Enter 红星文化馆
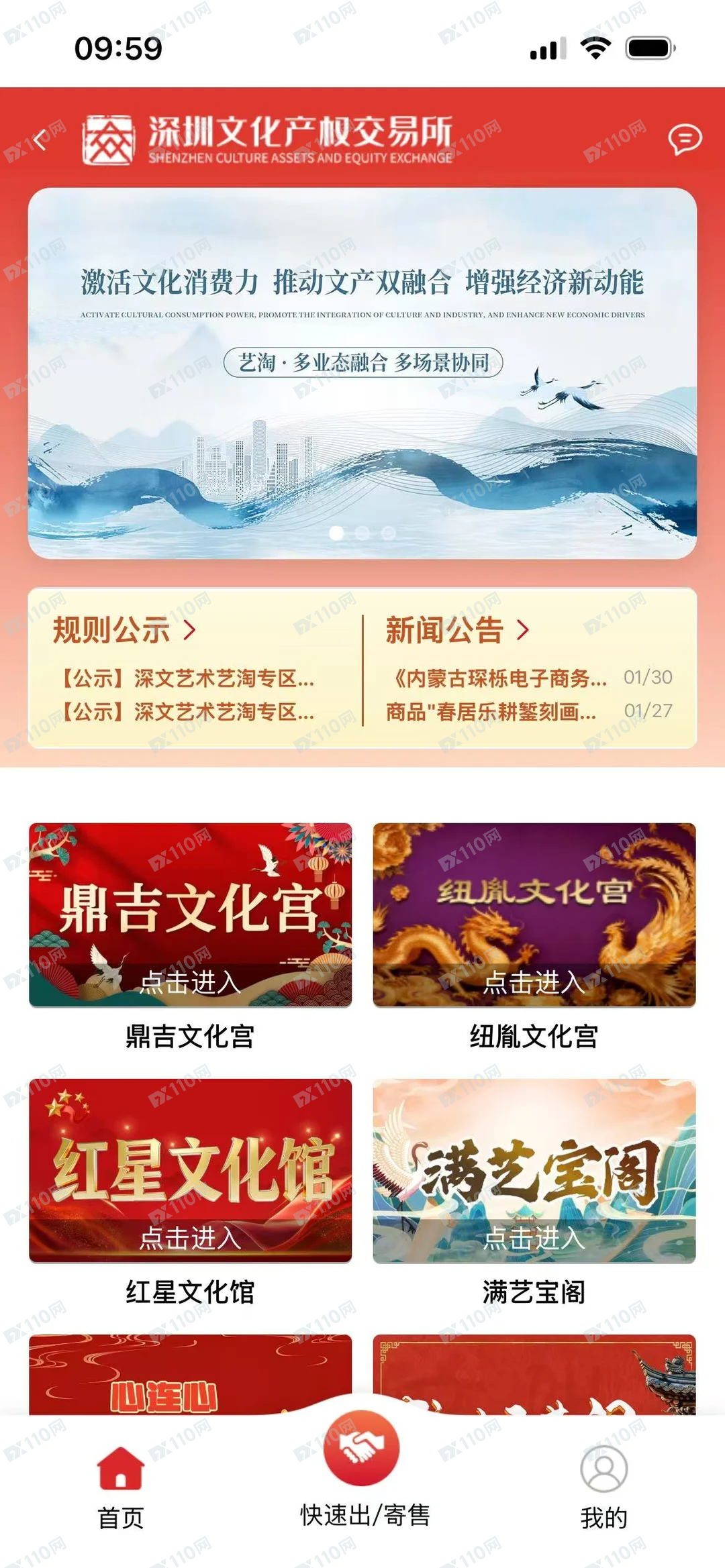Viewport: 725px width, 1568px height. click(x=190, y=1170)
